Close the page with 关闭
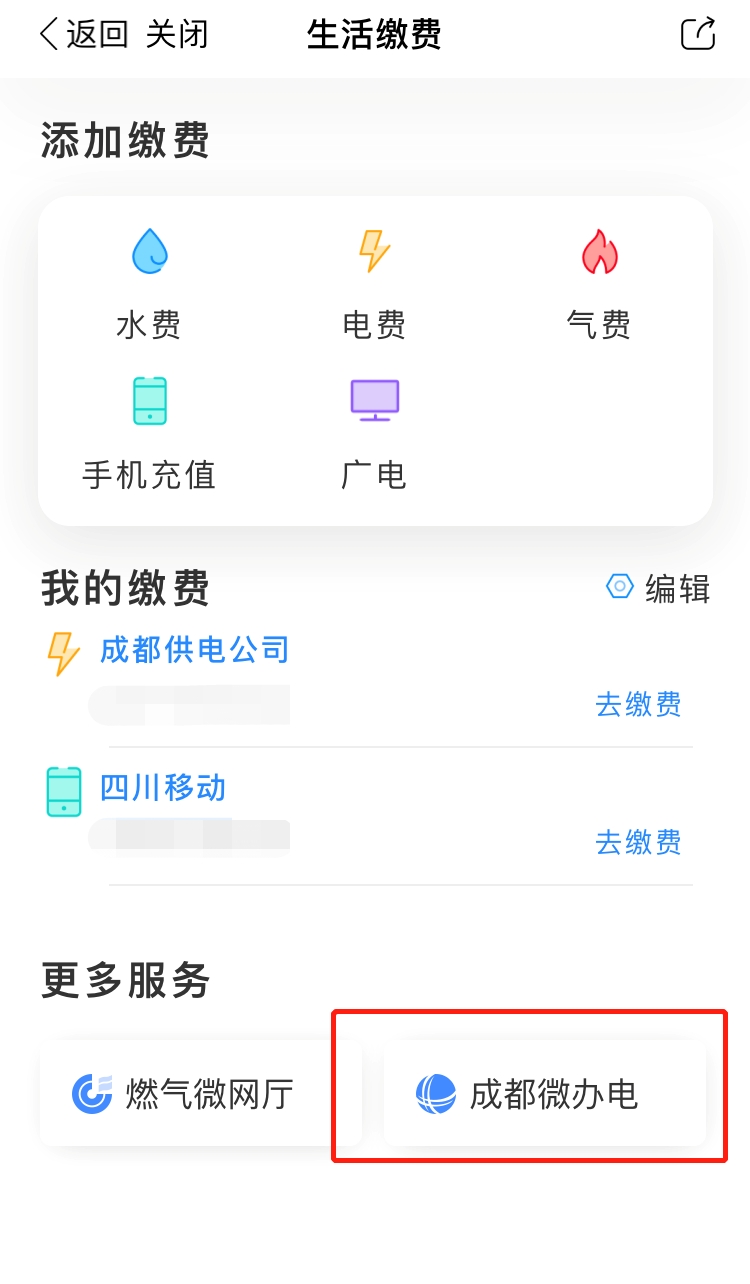Screen dimensions: 750x1284 pos(177,35)
